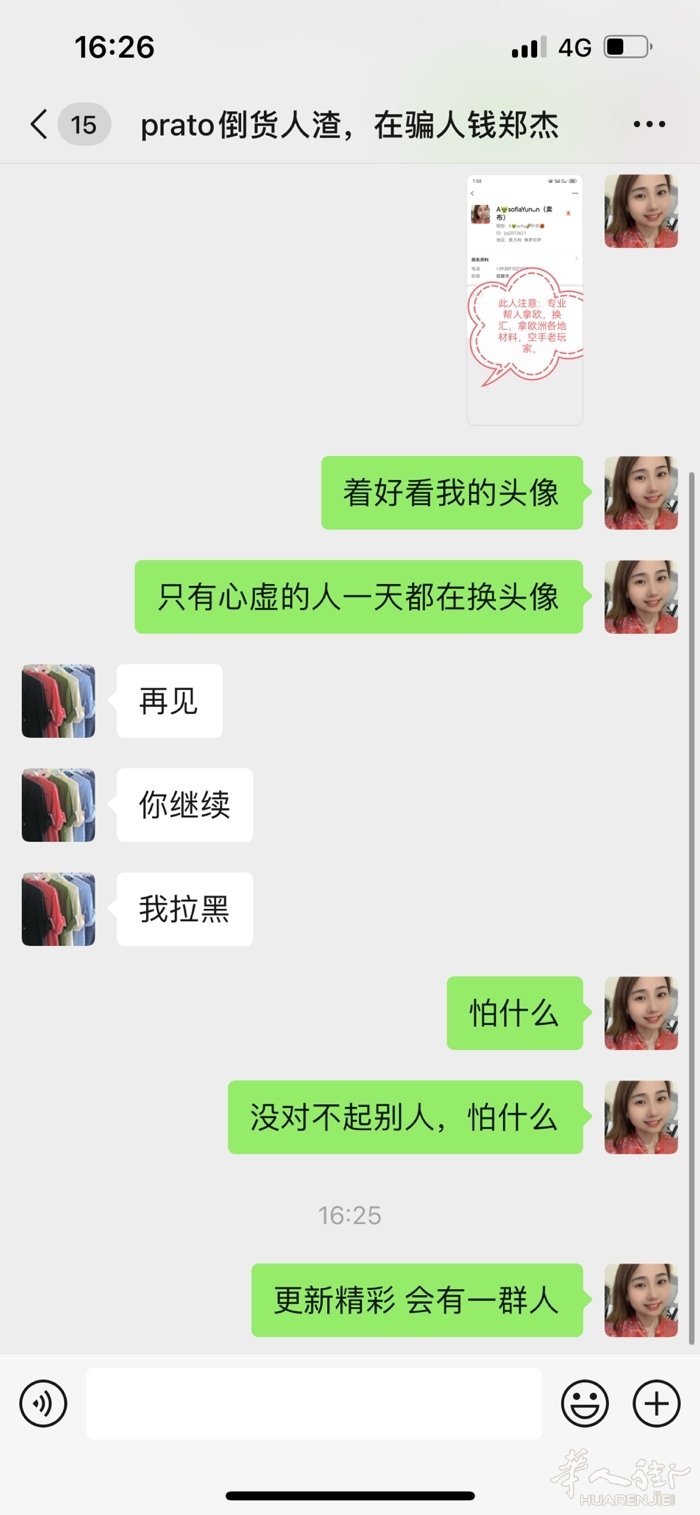Open the plus attachments menu
Screen dimensions: 700x1515
pyautogui.click(x=656, y=1403)
